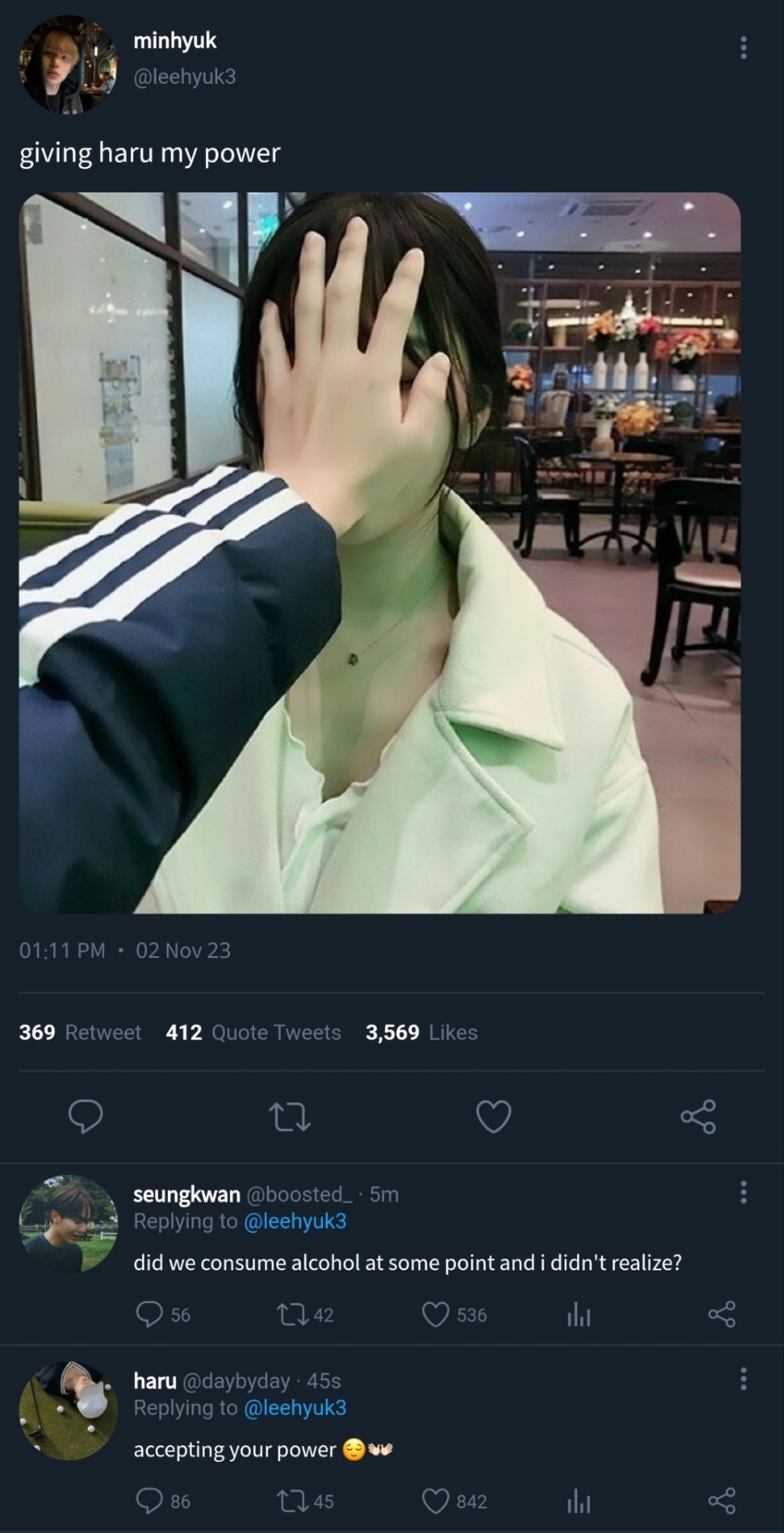The image size is (784, 1533).
Task: Share minhyuk's tweet
Action: [x=698, y=1116]
